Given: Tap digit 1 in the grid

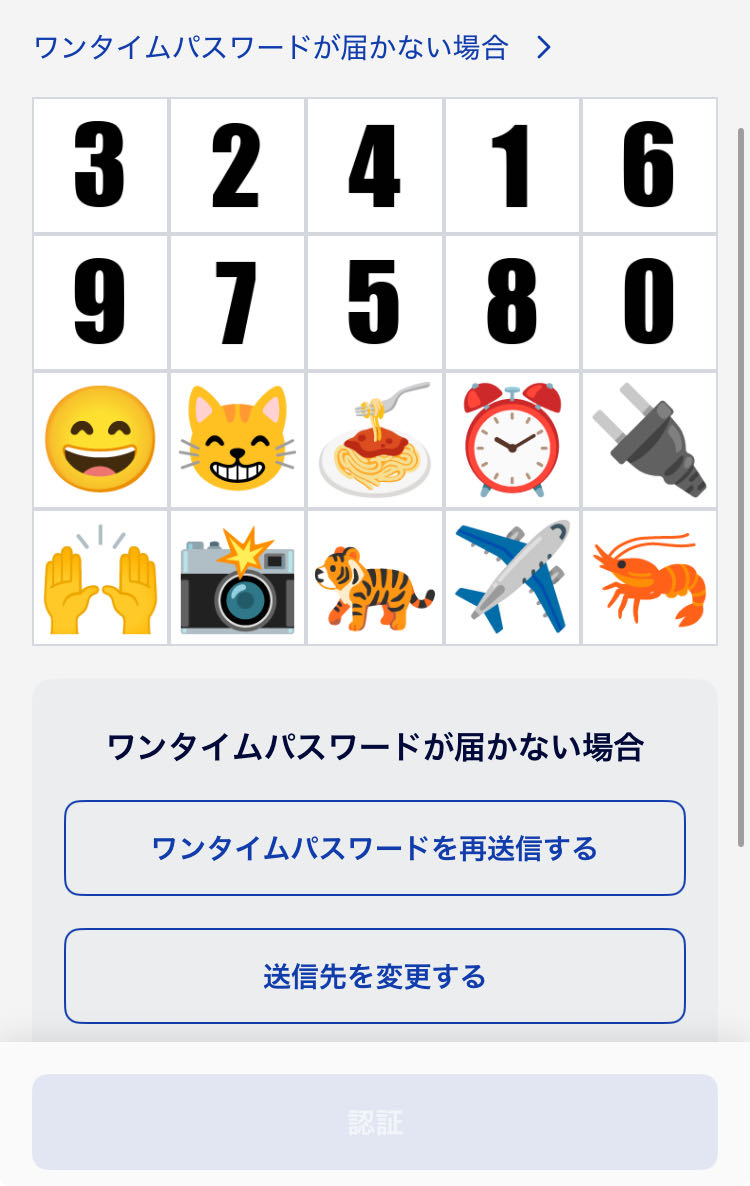Looking at the screenshot, I should click(512, 166).
